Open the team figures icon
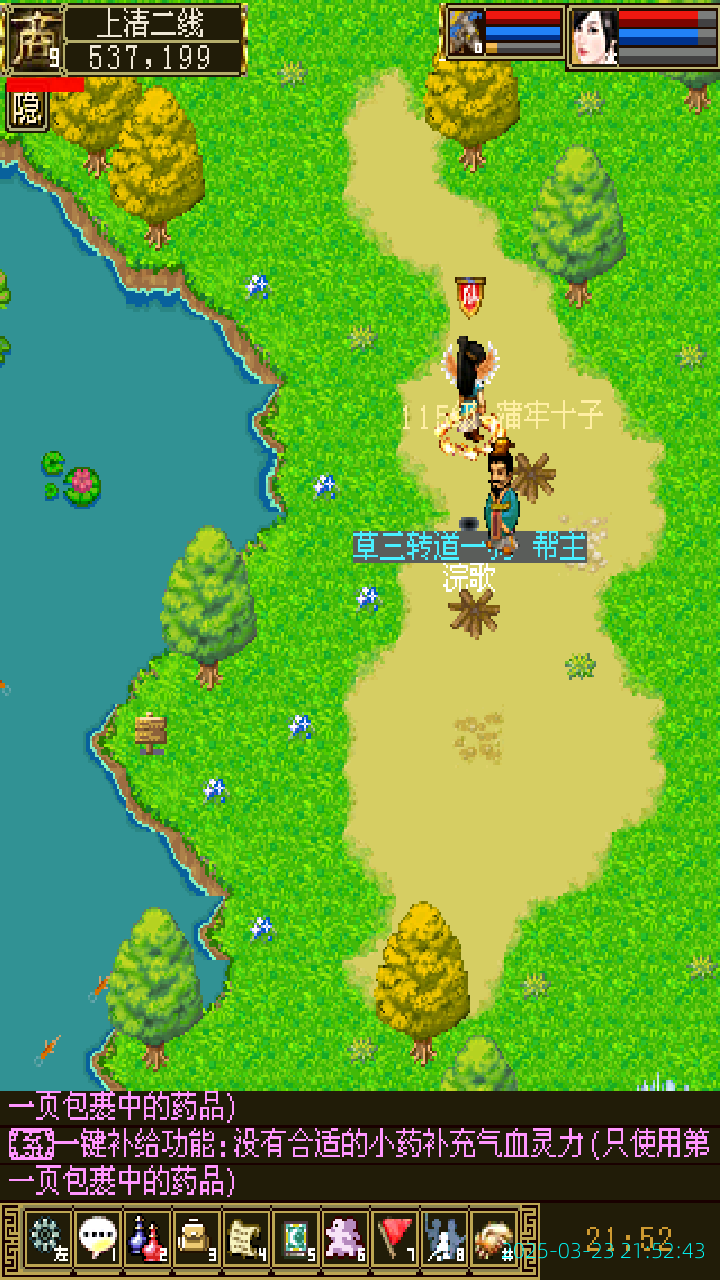 coord(445,1239)
